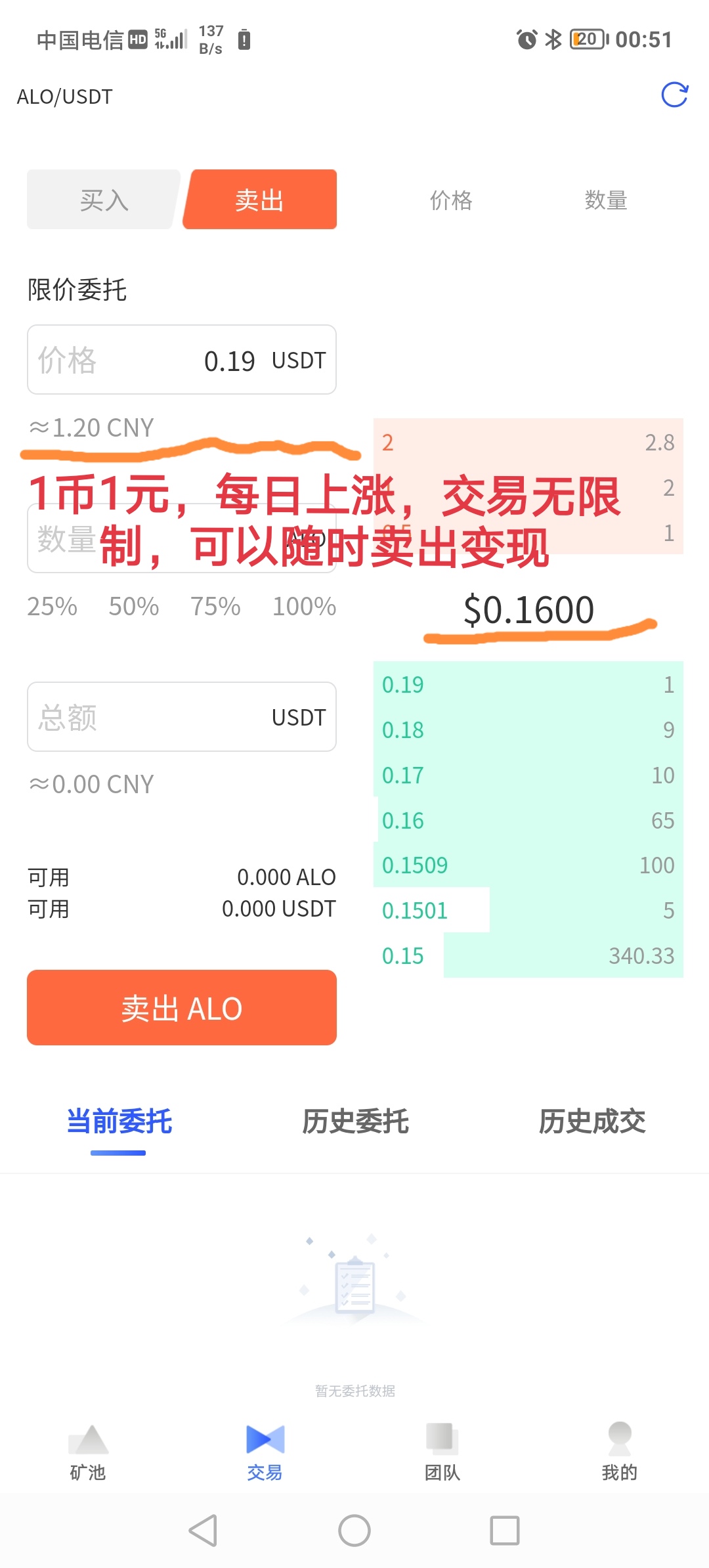Open the 历史委托 order history tab

click(x=355, y=1121)
